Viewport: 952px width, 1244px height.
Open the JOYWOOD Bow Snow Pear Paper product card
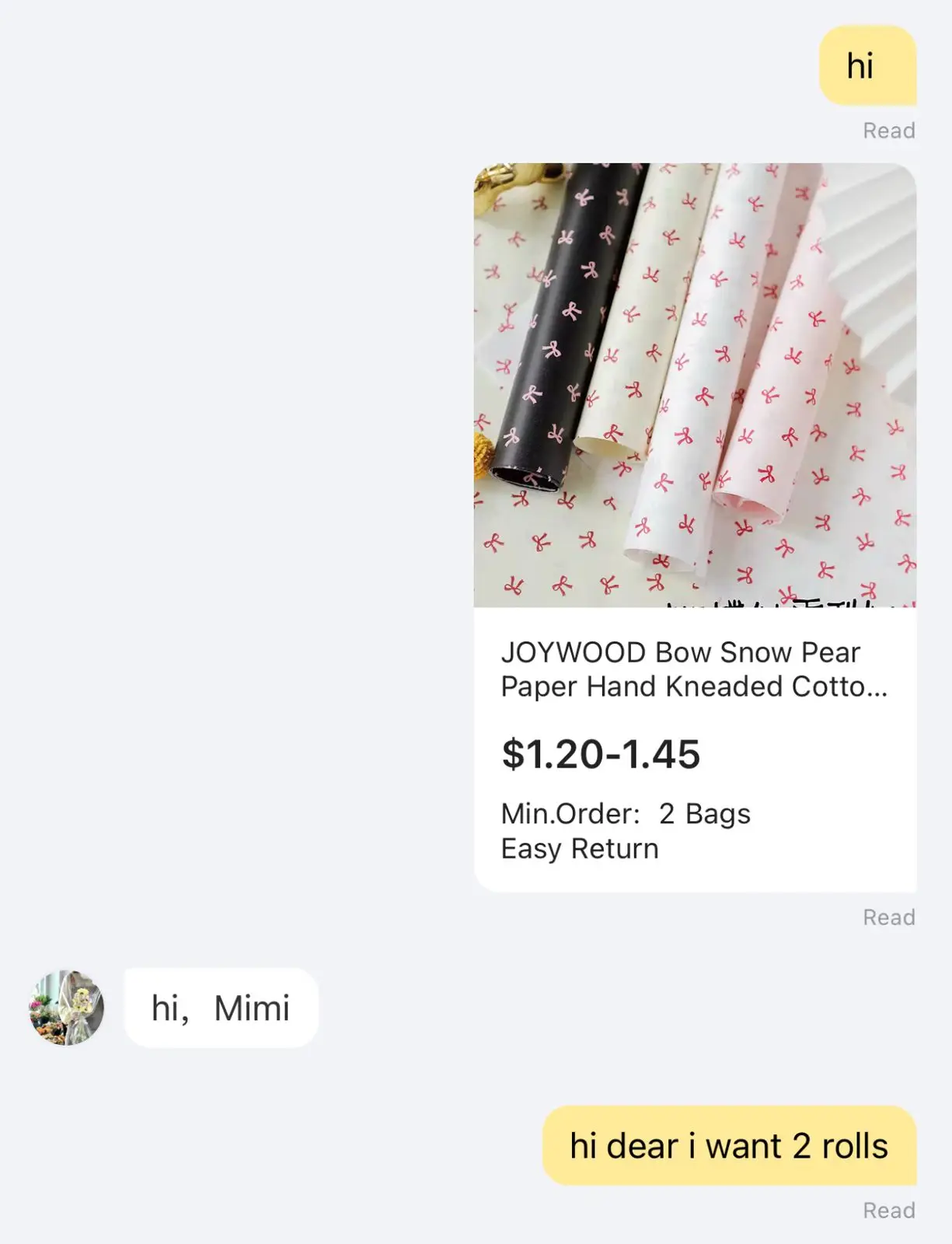pos(695,527)
